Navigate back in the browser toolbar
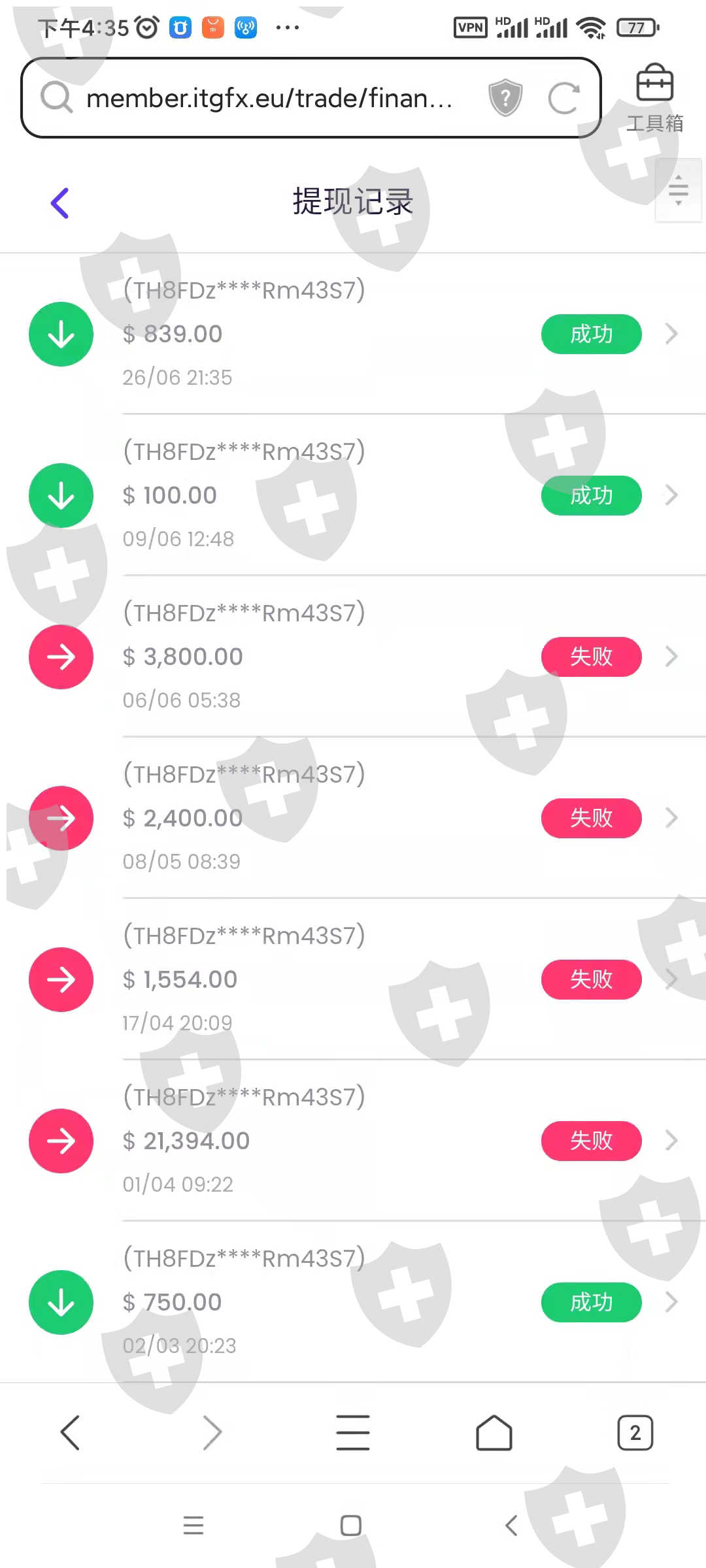 click(x=71, y=1433)
